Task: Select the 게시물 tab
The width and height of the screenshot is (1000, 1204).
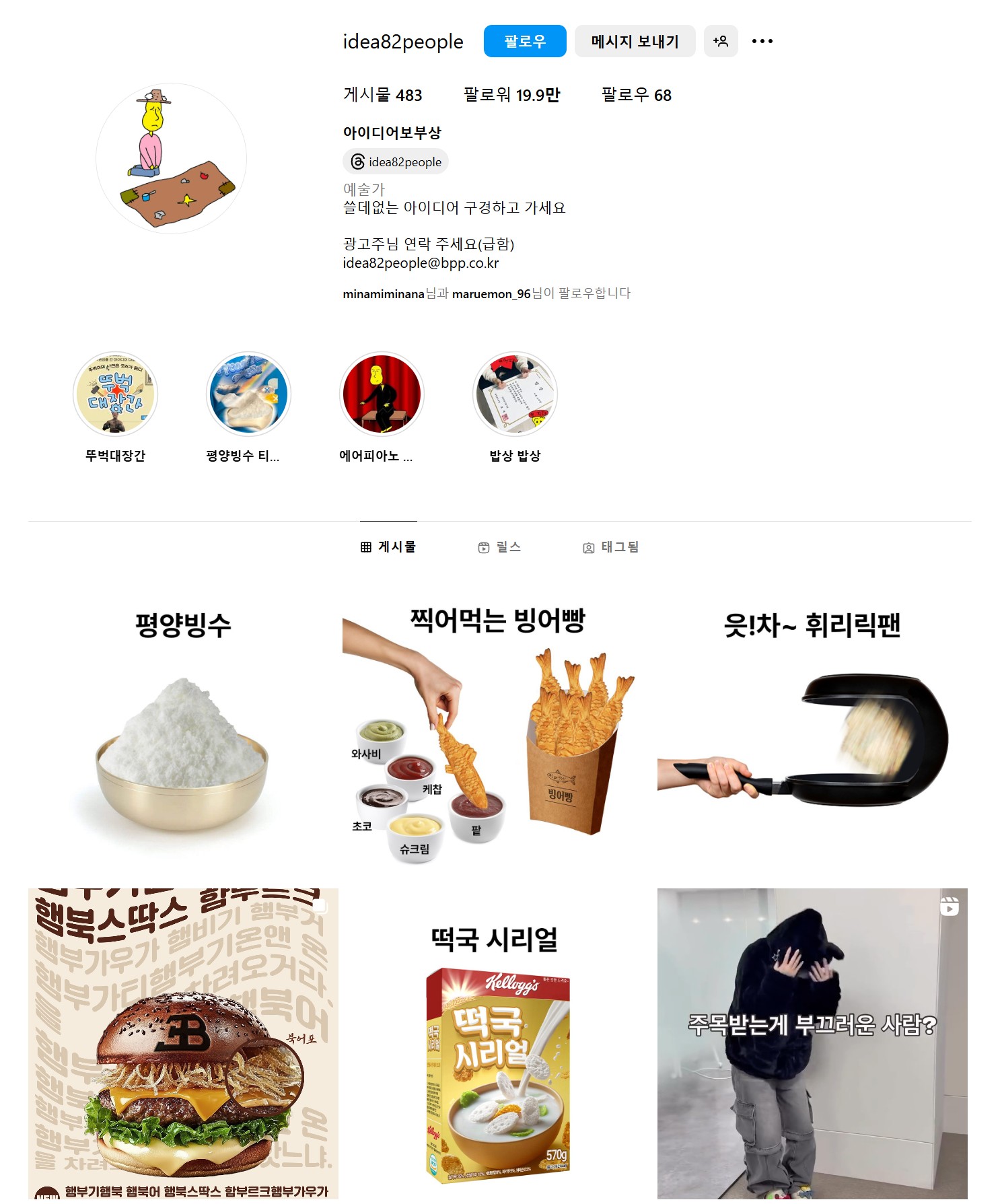Action: click(x=388, y=547)
